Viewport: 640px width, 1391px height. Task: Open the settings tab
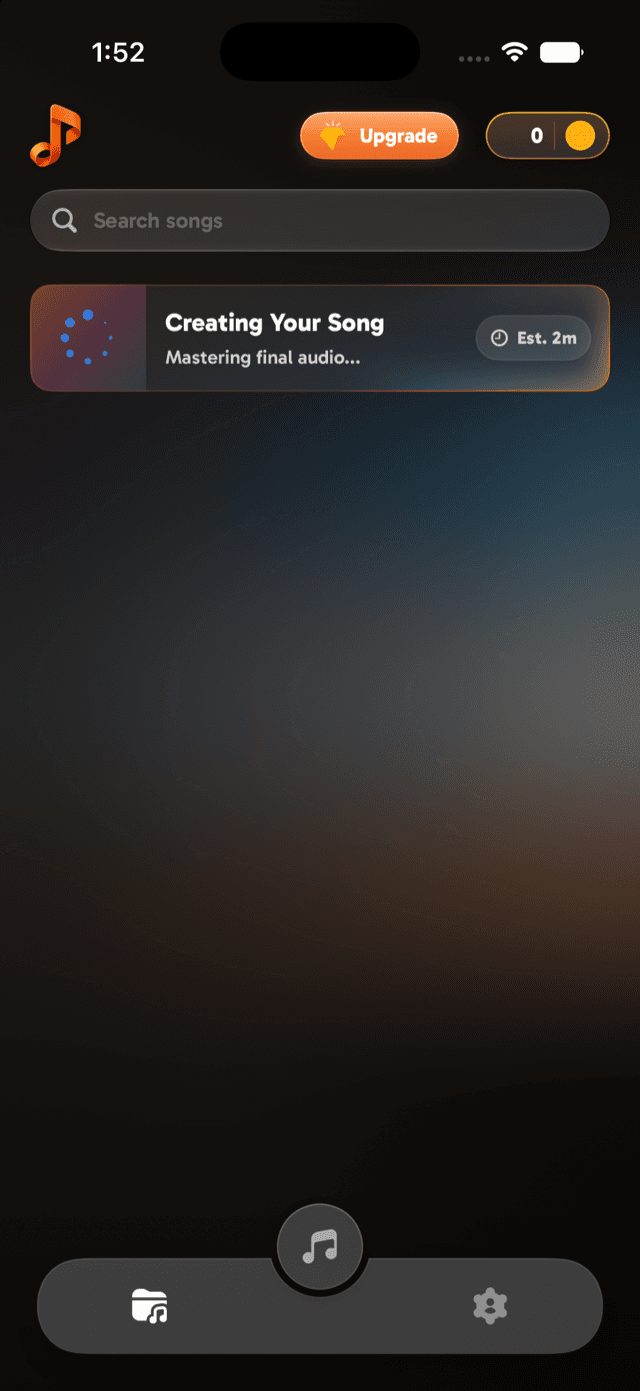tap(490, 1306)
